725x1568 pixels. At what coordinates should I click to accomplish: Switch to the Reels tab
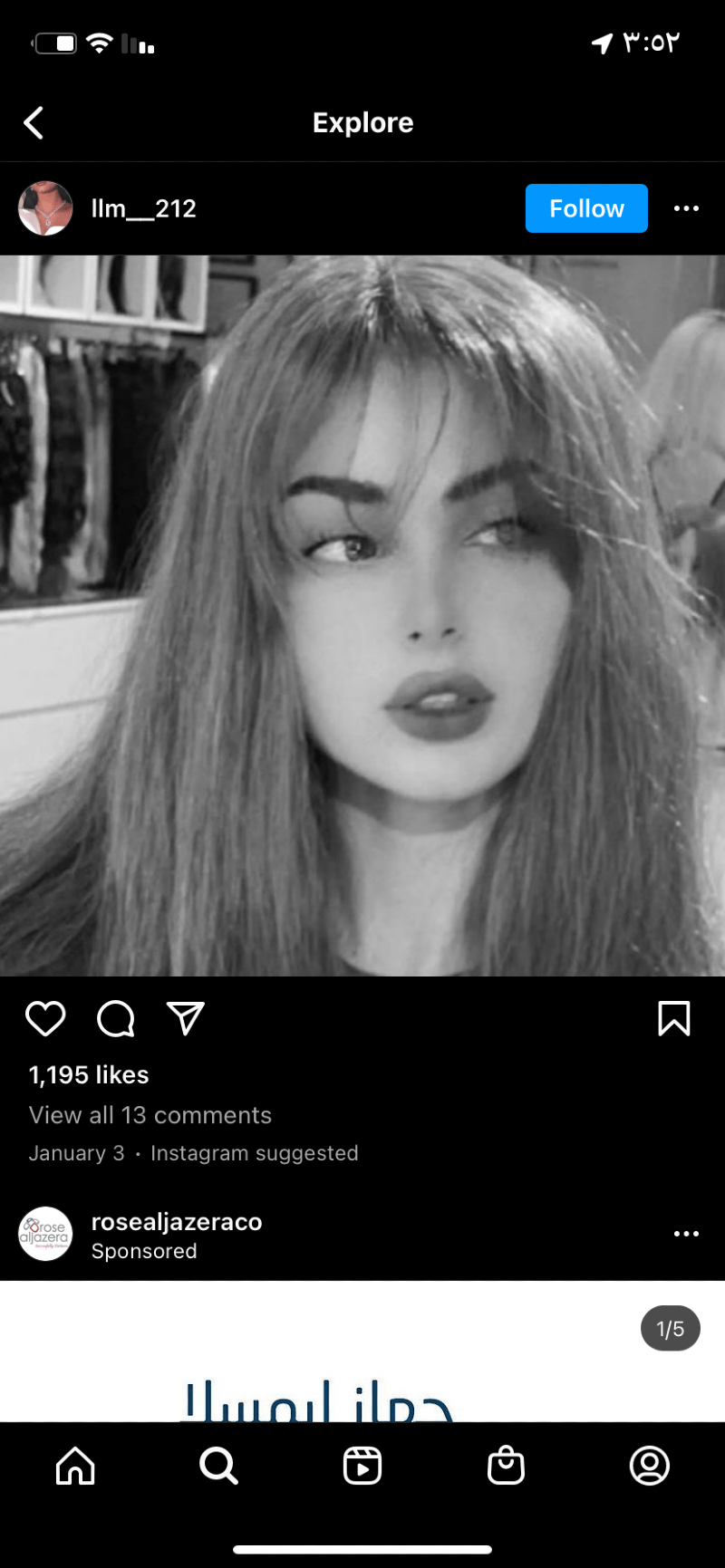click(362, 1466)
